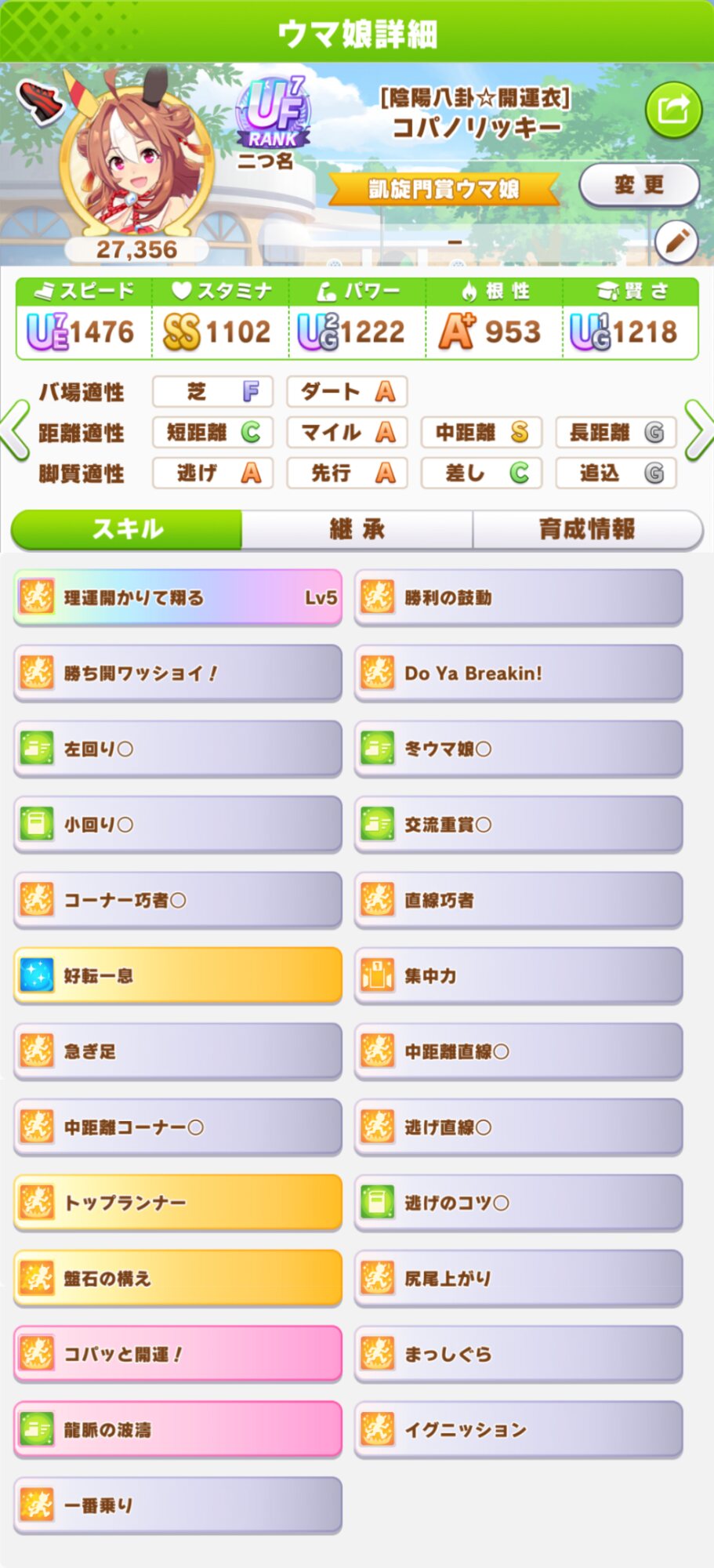Tap the 変更 button
Viewport: 714px width, 1568px height.
click(x=639, y=185)
